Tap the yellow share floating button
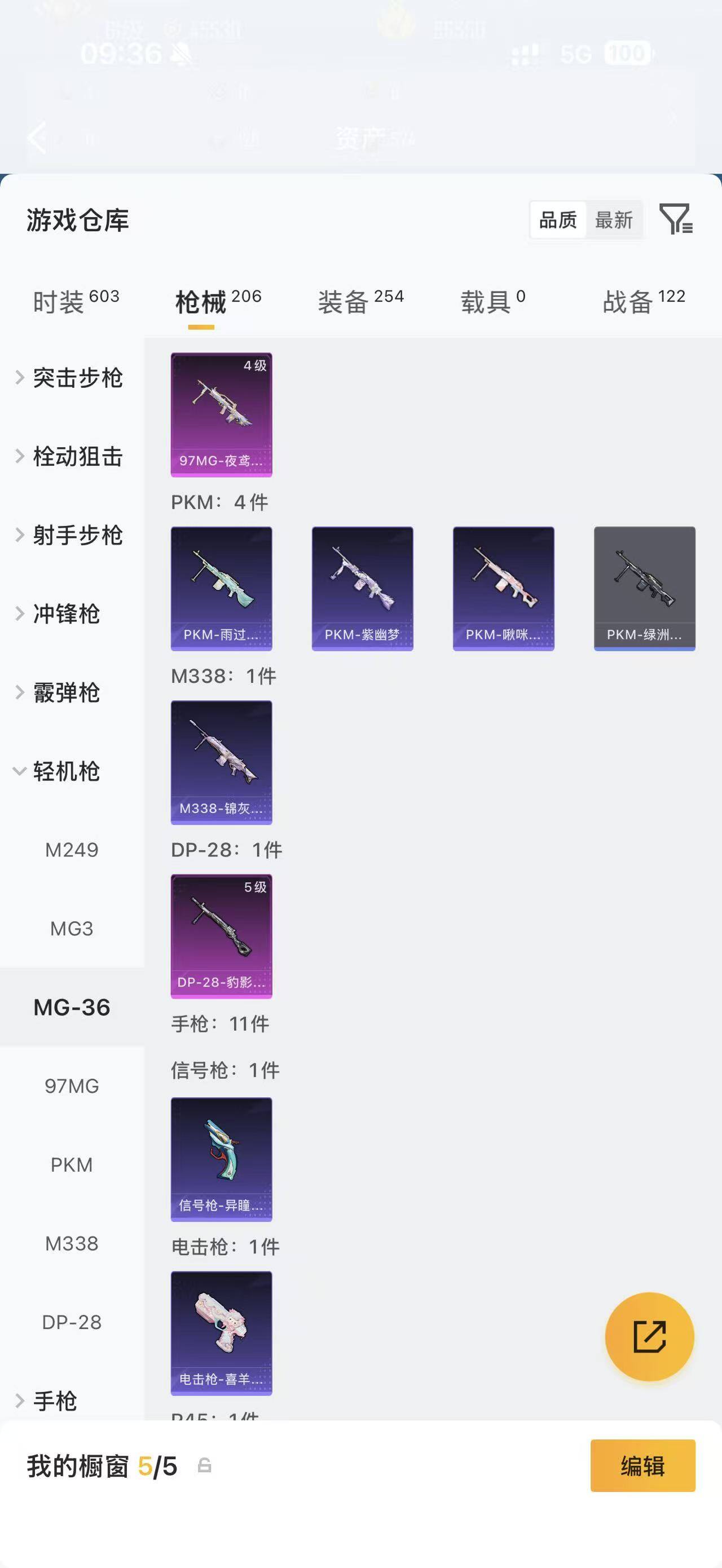 click(x=650, y=1337)
